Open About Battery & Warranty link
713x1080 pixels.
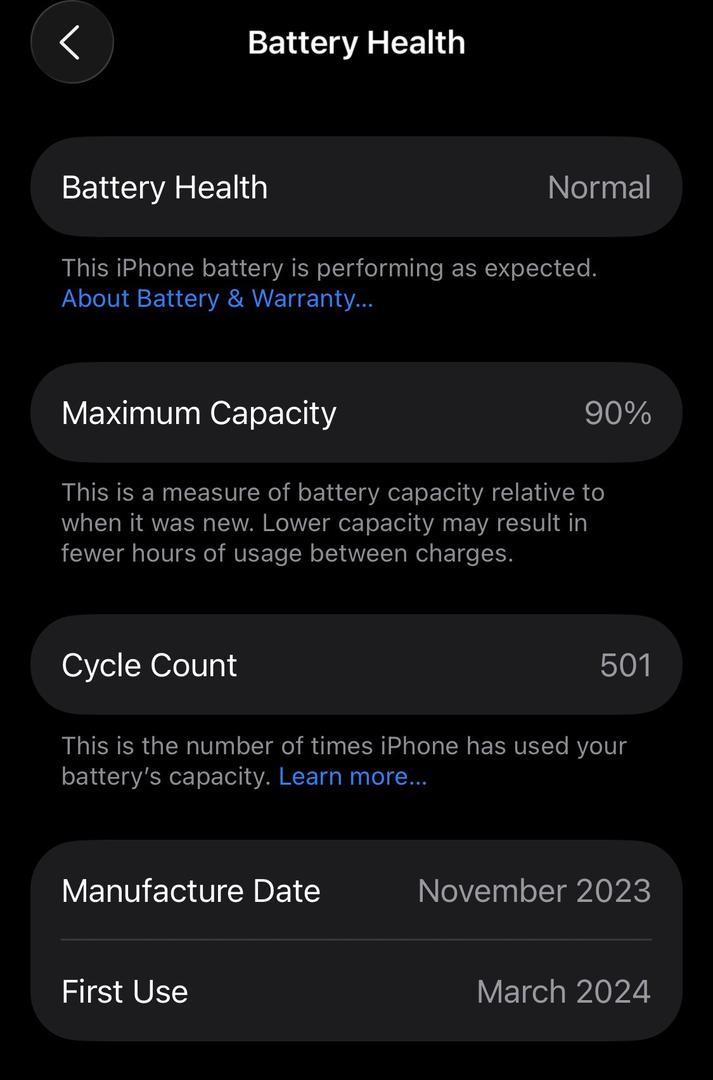(x=217, y=299)
